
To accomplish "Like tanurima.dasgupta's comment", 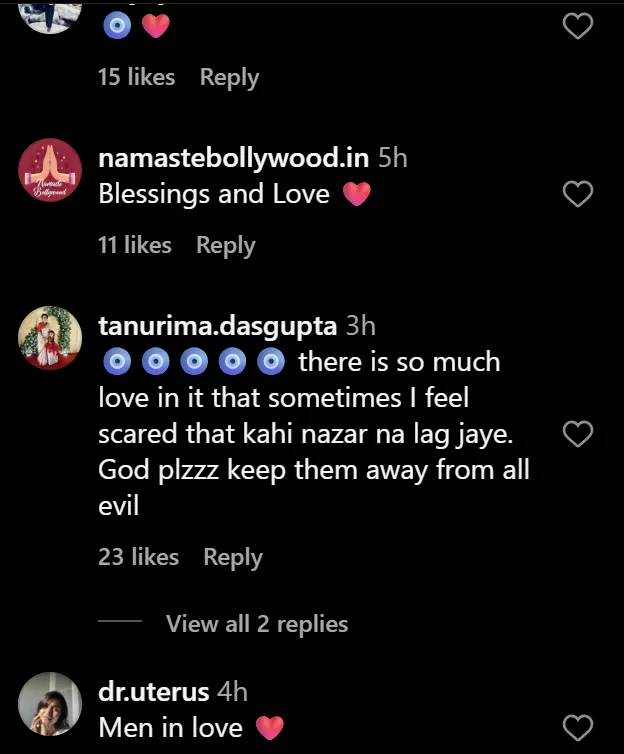I will 578,434.
